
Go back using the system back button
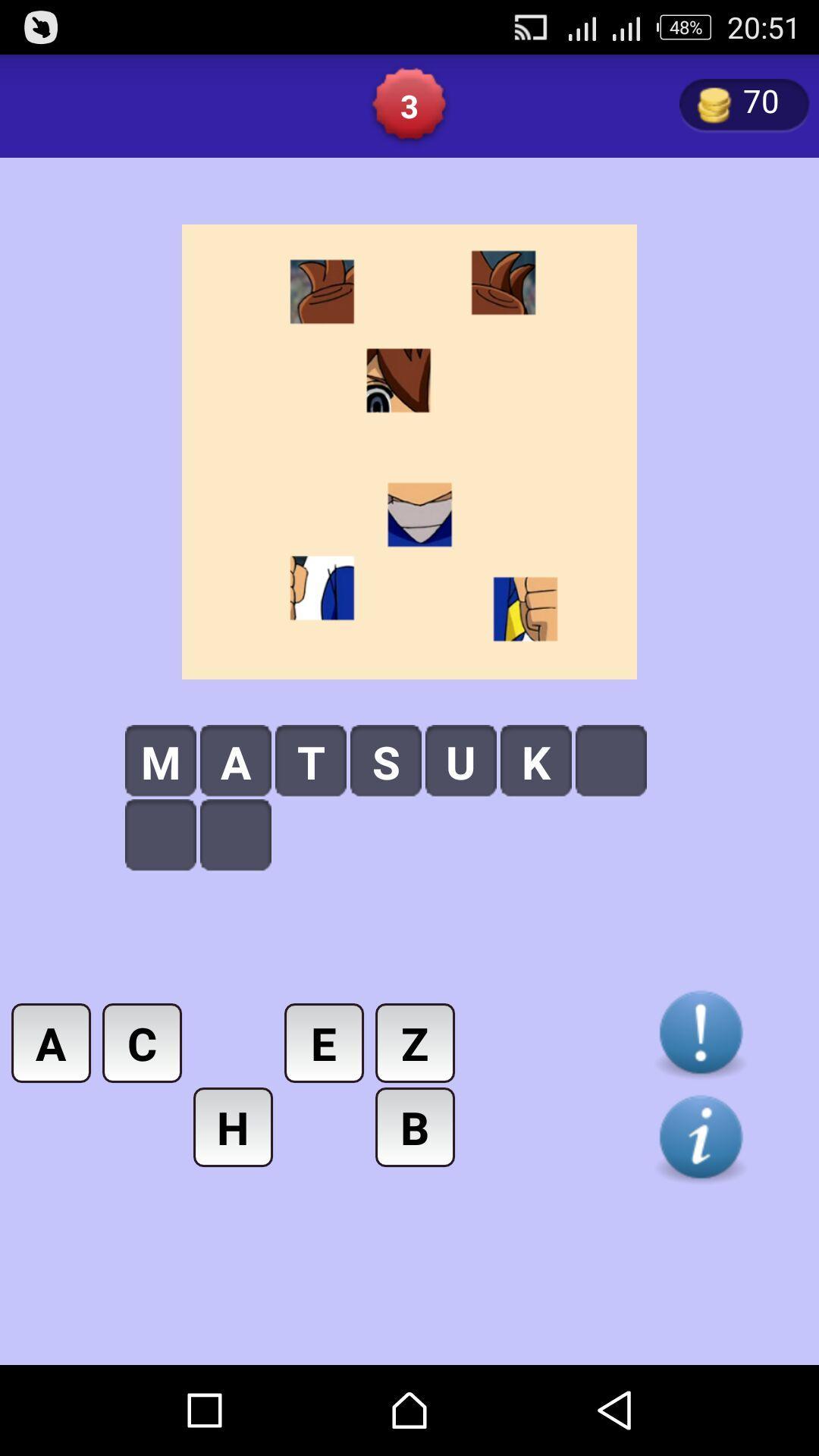point(614,1410)
